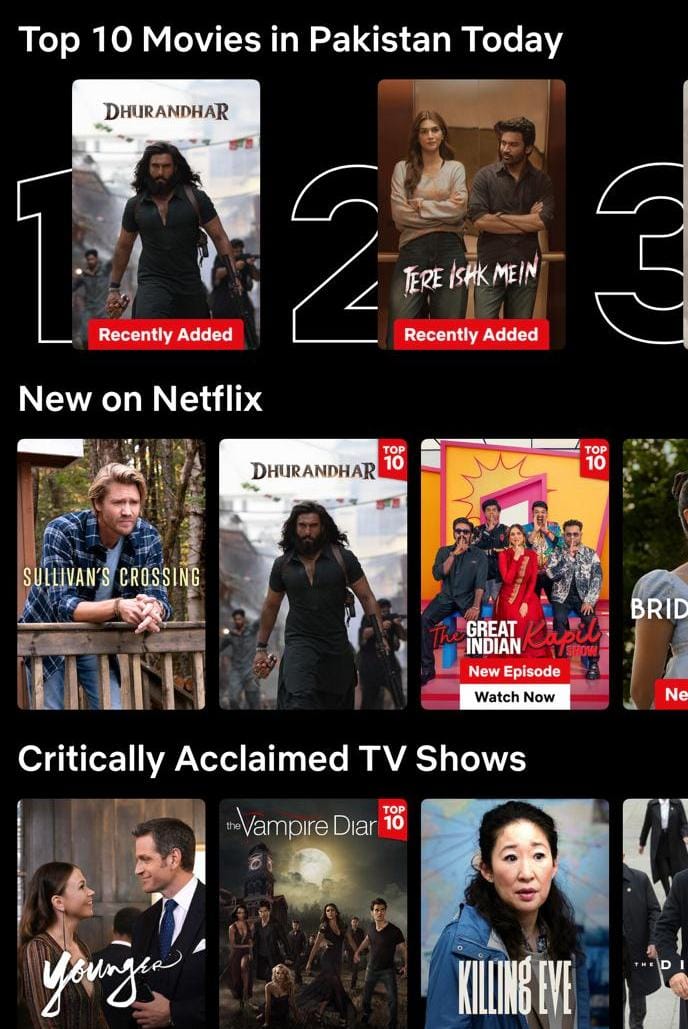Image resolution: width=688 pixels, height=1029 pixels.
Task: Open The Vampire Diaries poster
Action: click(312, 915)
